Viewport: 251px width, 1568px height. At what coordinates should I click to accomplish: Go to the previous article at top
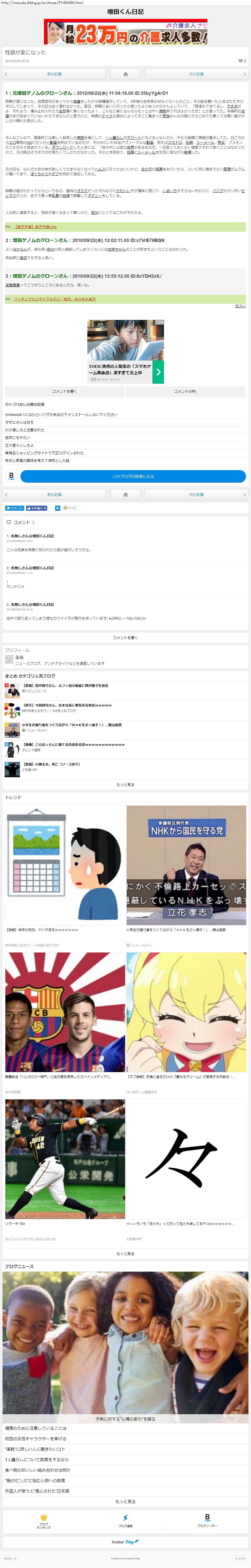(55, 74)
